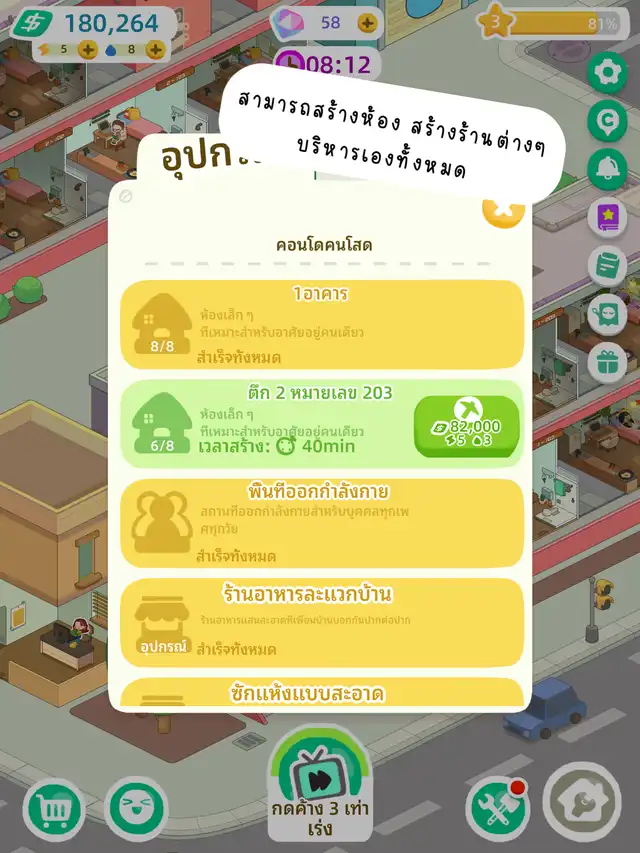
Task: Open the shopping cart store
Action: [53, 808]
